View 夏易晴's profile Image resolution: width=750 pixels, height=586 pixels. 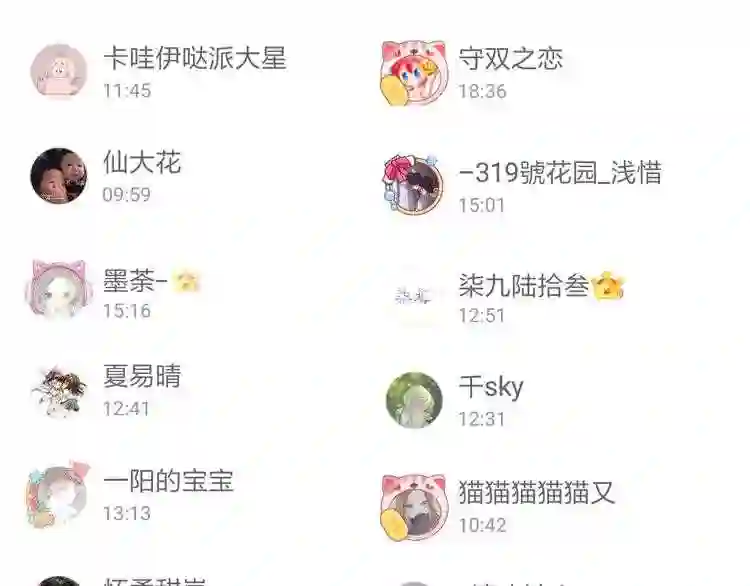[142, 377]
